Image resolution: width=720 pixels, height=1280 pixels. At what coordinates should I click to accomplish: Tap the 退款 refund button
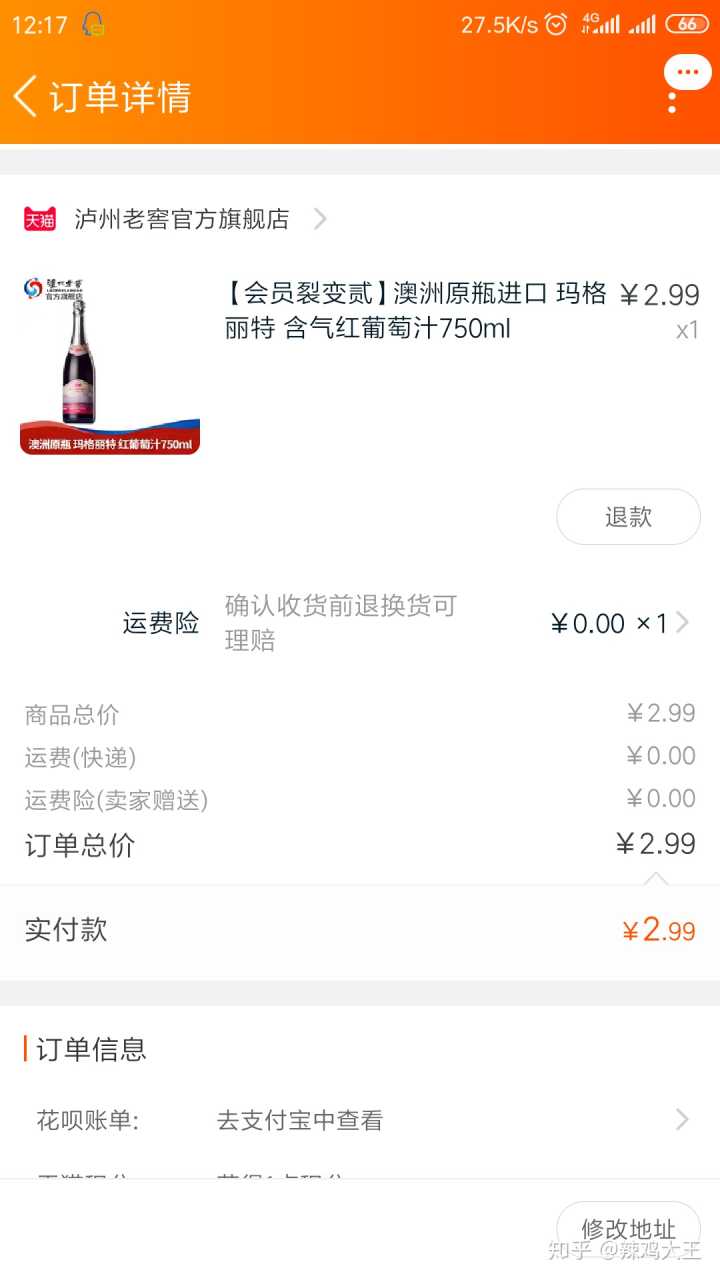tap(628, 517)
